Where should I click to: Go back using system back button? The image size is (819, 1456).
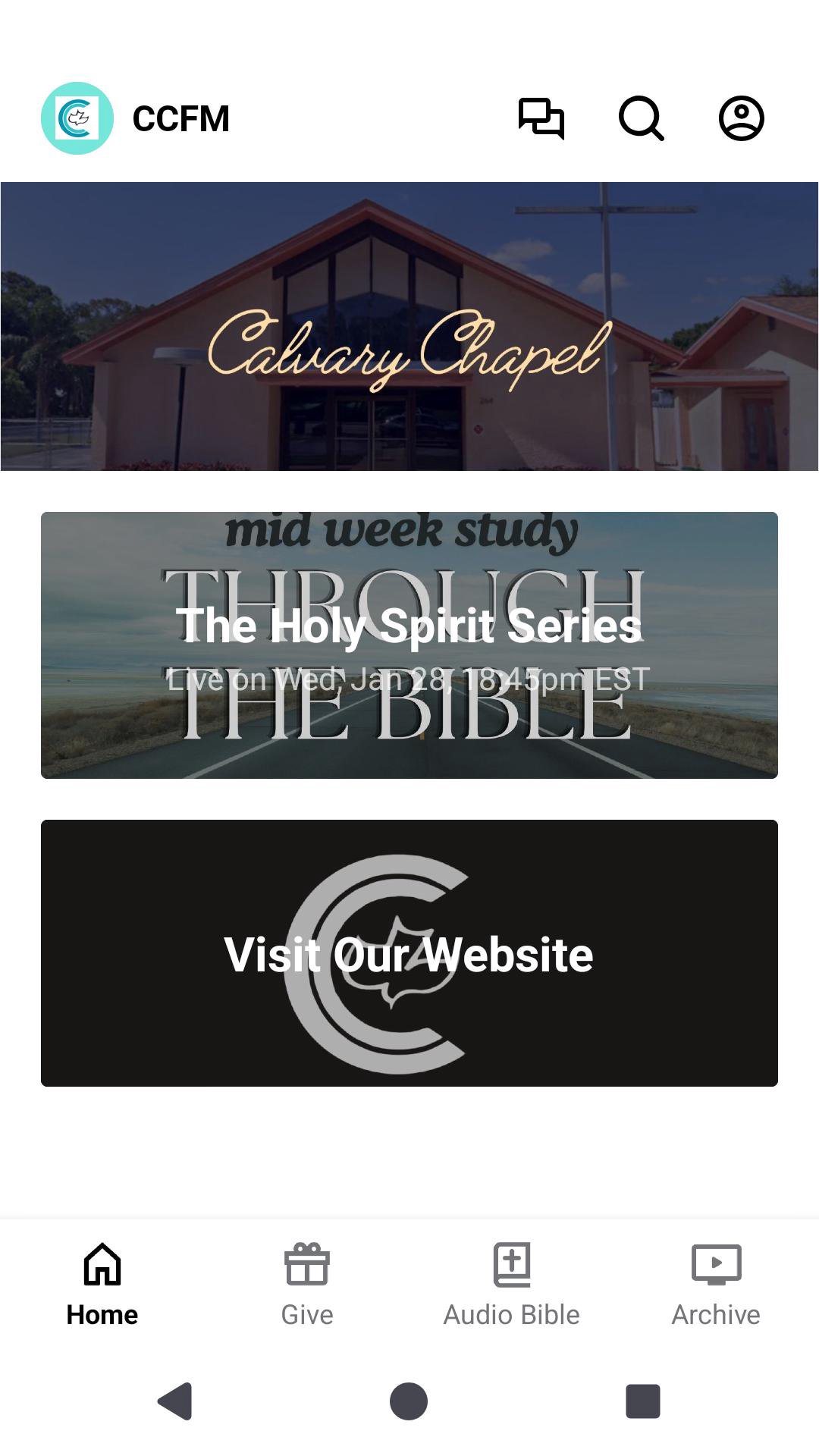tap(175, 1401)
